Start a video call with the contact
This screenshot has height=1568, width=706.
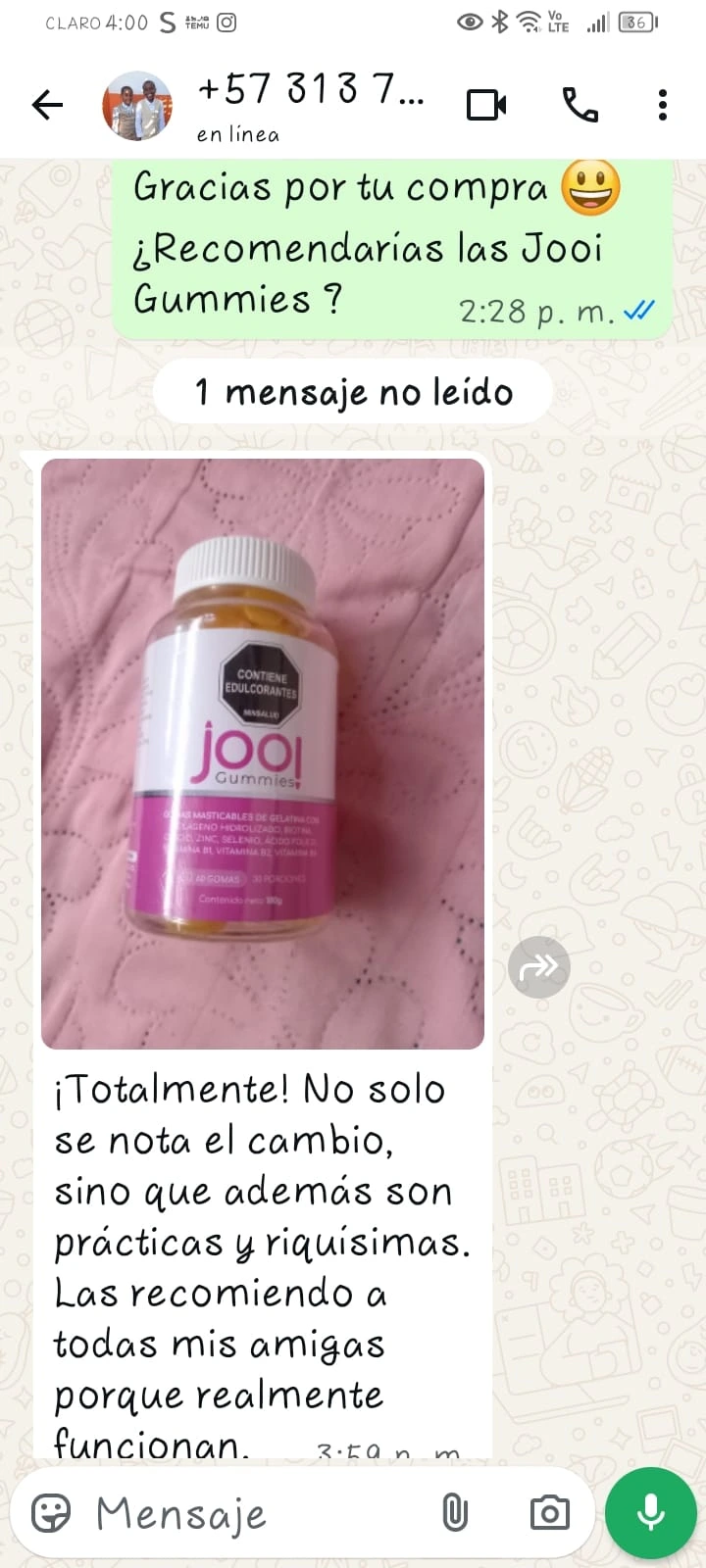pos(487,104)
